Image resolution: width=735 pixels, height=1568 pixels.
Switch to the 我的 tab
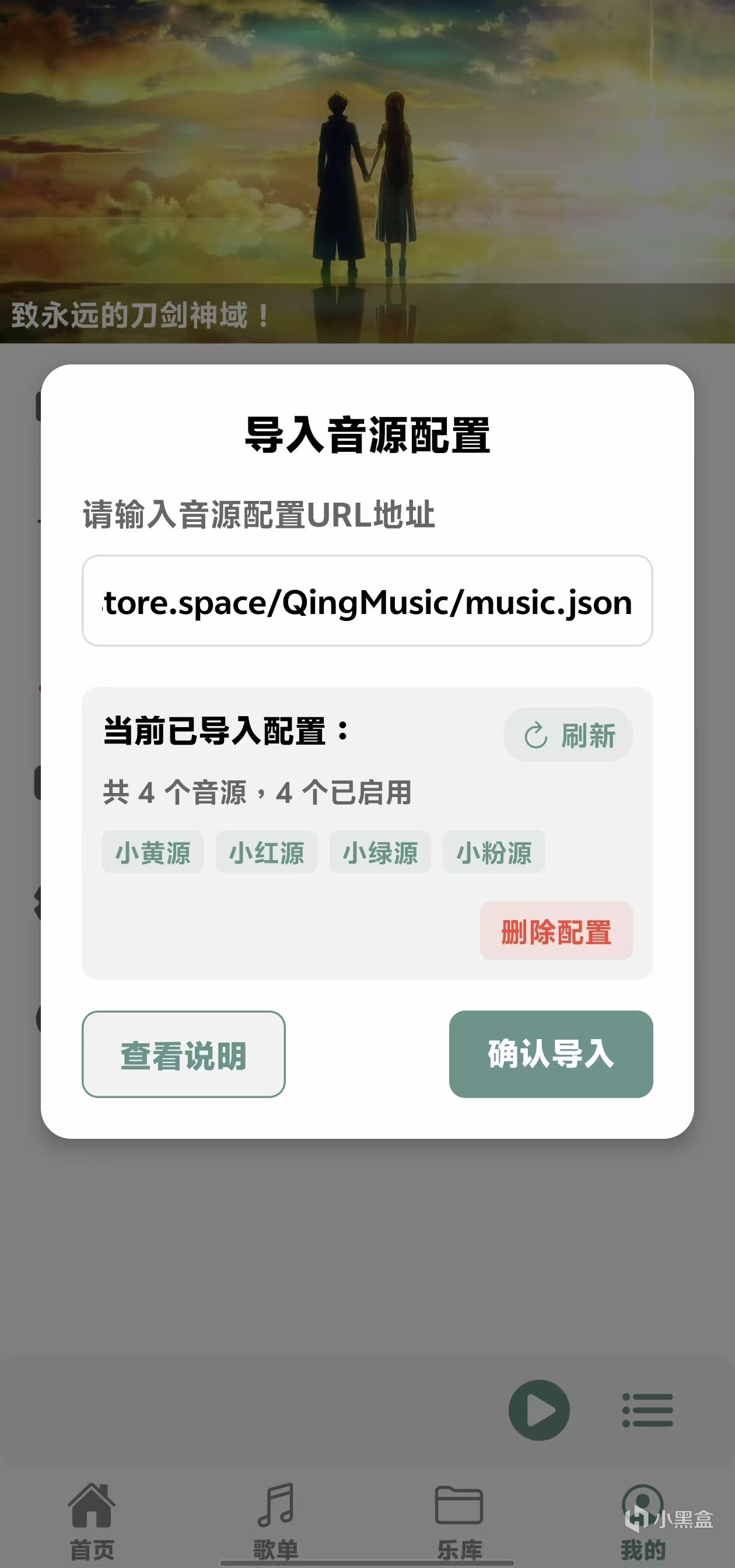[x=642, y=1521]
